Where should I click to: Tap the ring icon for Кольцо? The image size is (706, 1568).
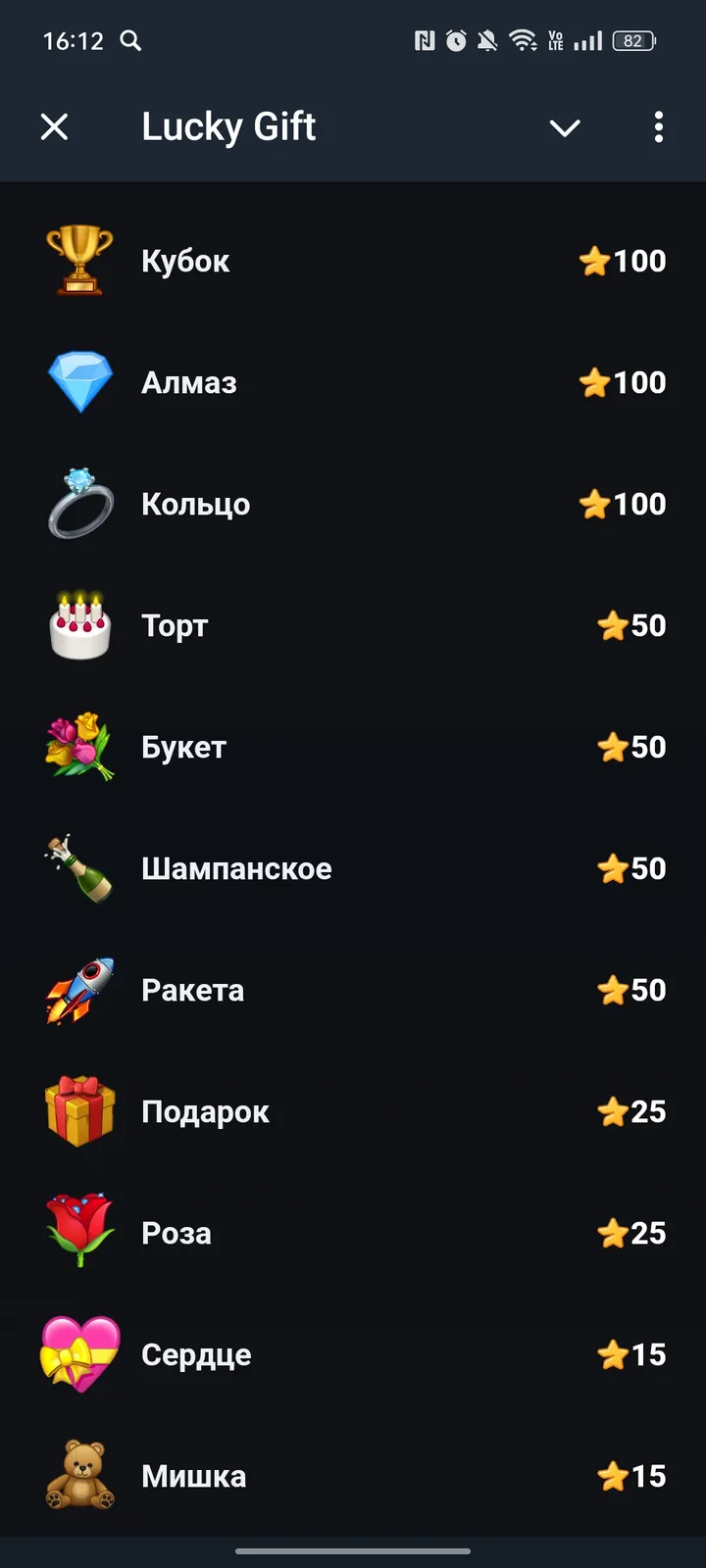(x=79, y=504)
